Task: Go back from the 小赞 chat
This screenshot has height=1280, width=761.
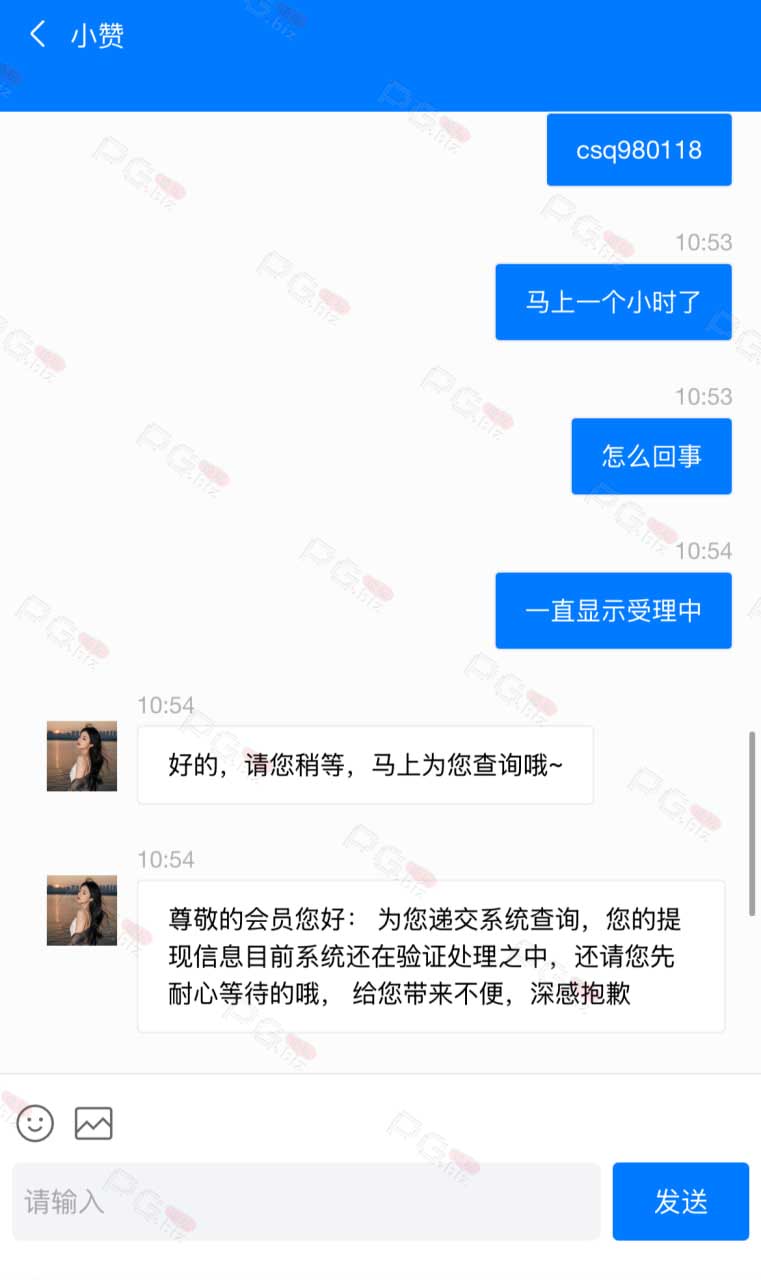Action: pos(38,36)
